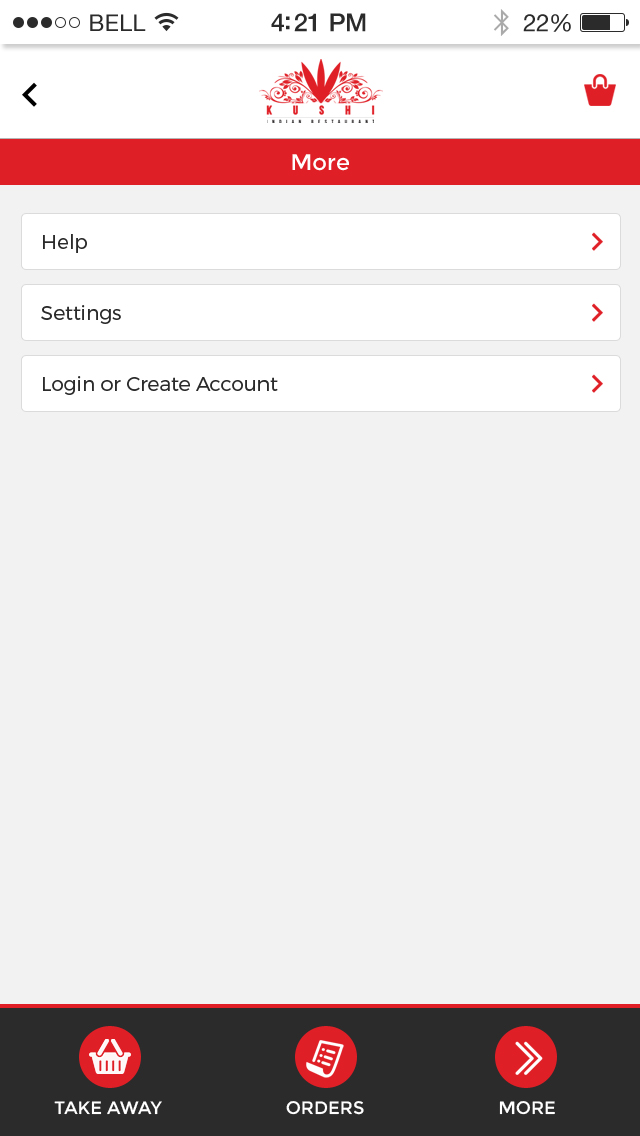Open the Settings row
This screenshot has width=640, height=1136.
click(320, 312)
